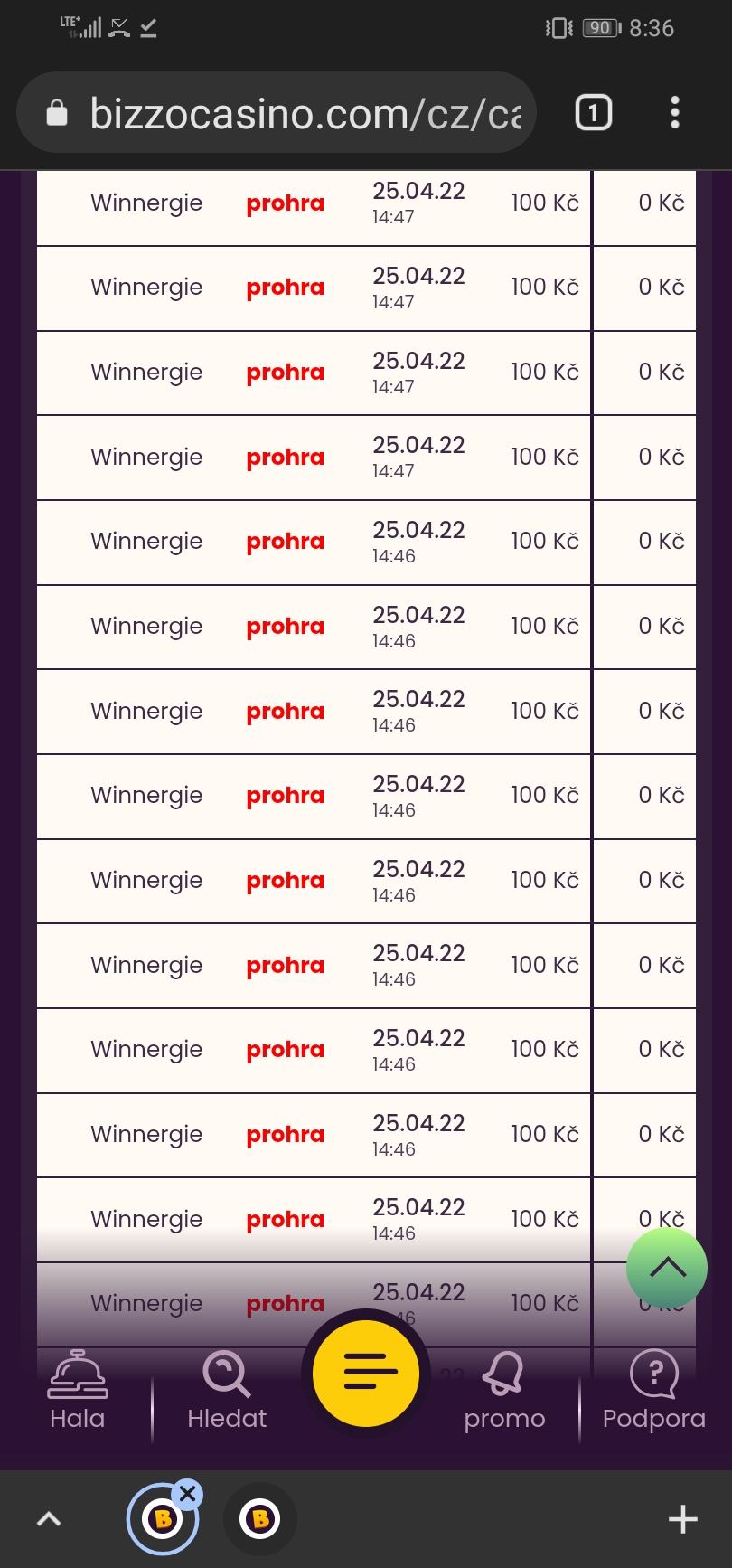Open the Hledat search
Image resolution: width=732 pixels, height=1568 pixels.
click(227, 1391)
